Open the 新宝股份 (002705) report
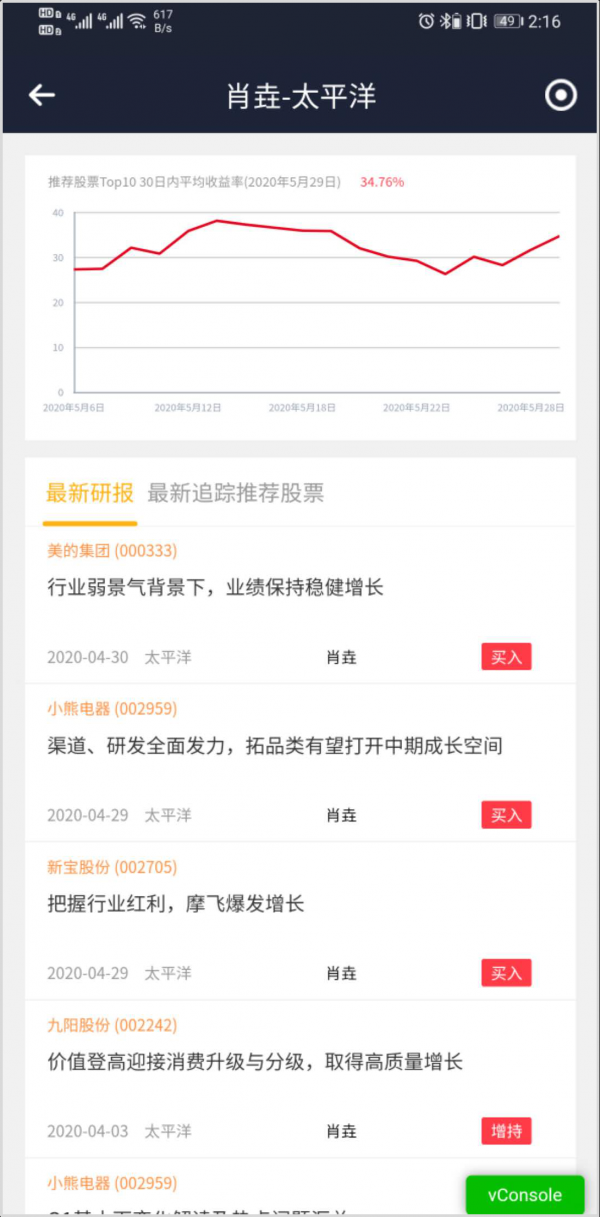The image size is (600, 1217). 176,904
